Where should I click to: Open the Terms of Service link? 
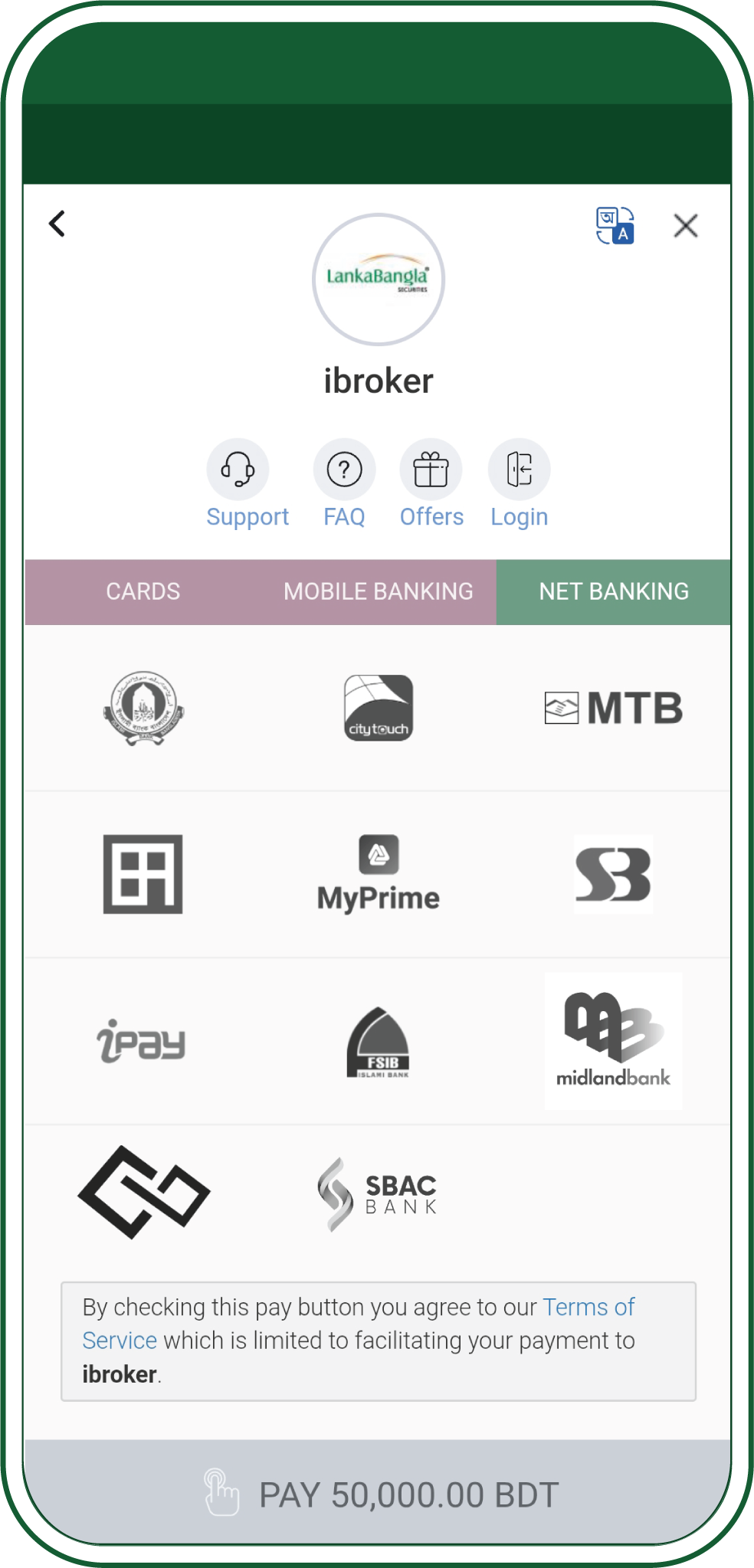tap(588, 1307)
